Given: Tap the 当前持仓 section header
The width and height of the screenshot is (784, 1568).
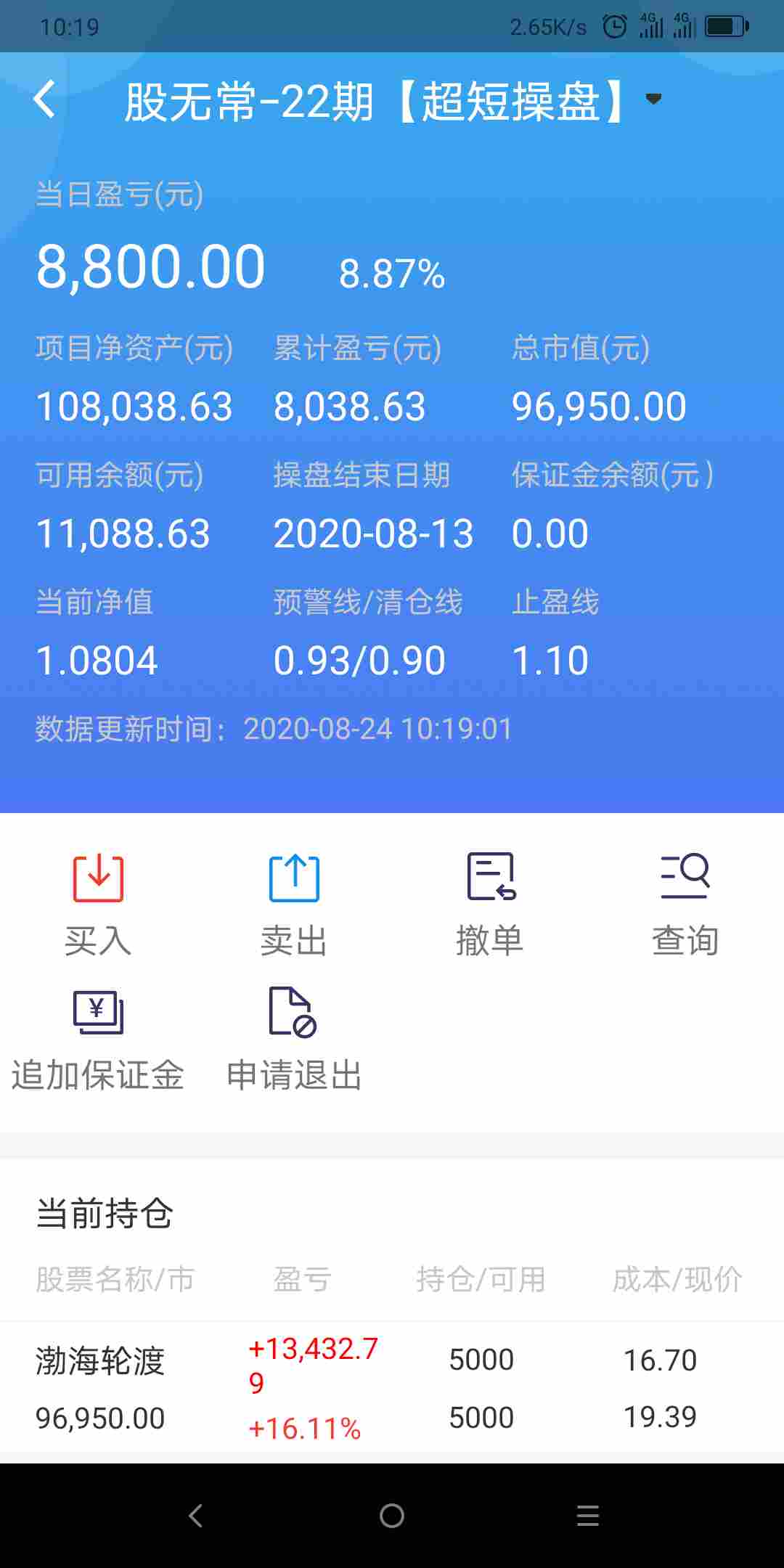Looking at the screenshot, I should [103, 1211].
